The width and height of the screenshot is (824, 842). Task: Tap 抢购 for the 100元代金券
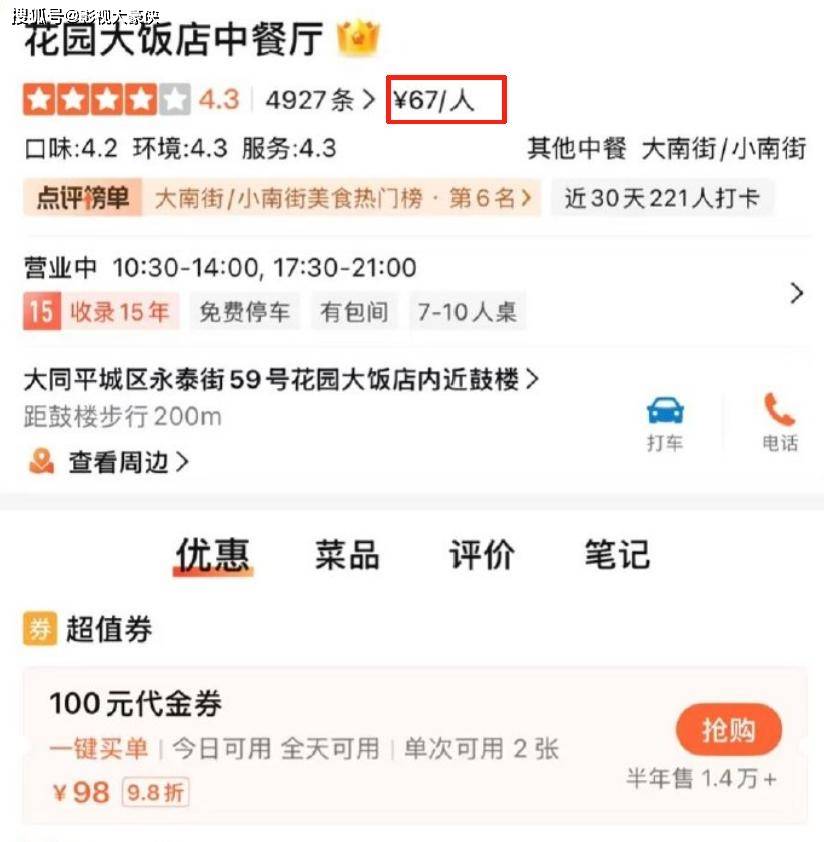728,731
